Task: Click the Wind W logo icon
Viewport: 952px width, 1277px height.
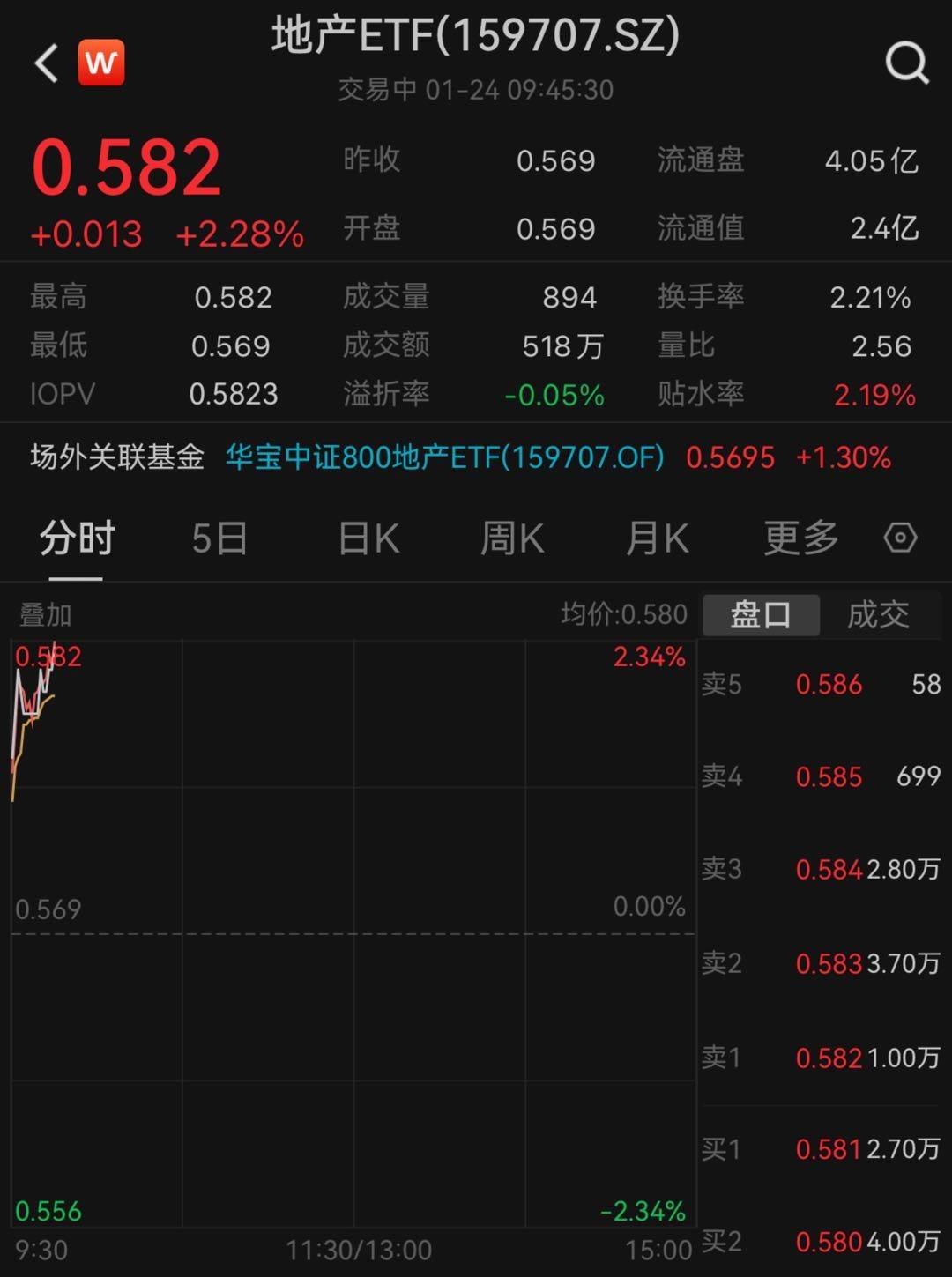Action: coord(100,63)
